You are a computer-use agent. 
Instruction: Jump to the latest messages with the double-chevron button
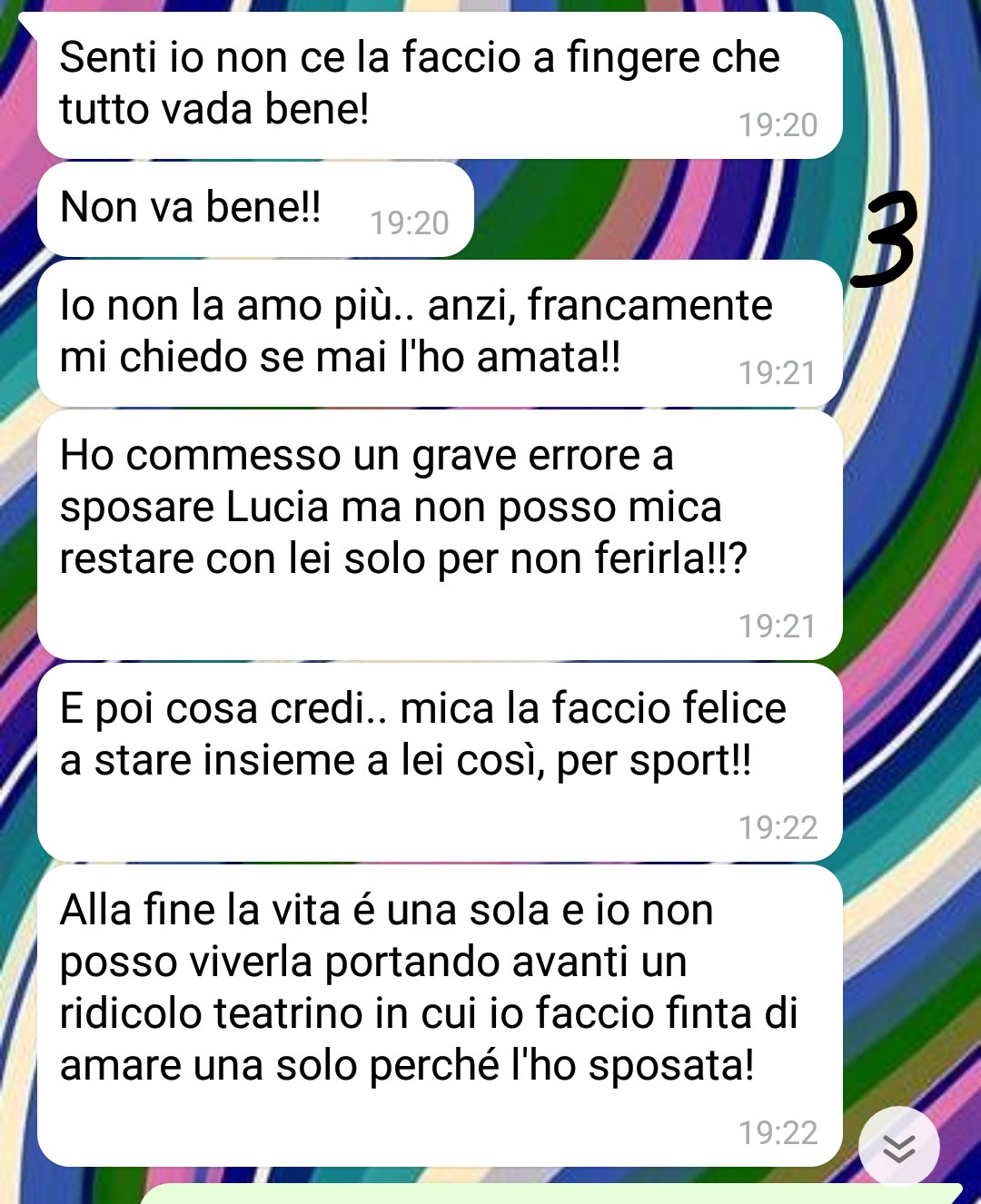[x=898, y=1148]
